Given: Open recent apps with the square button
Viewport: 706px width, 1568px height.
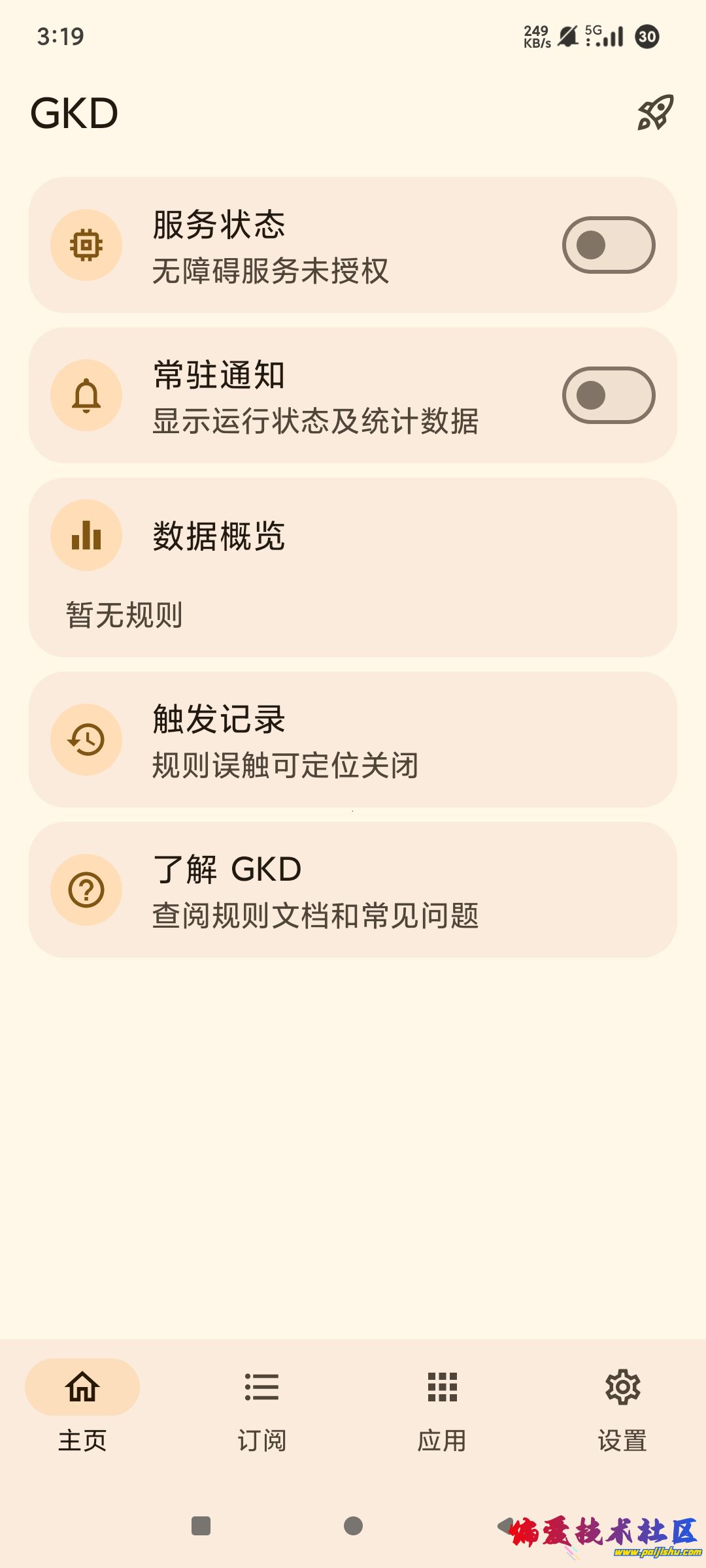Looking at the screenshot, I should [x=201, y=1526].
